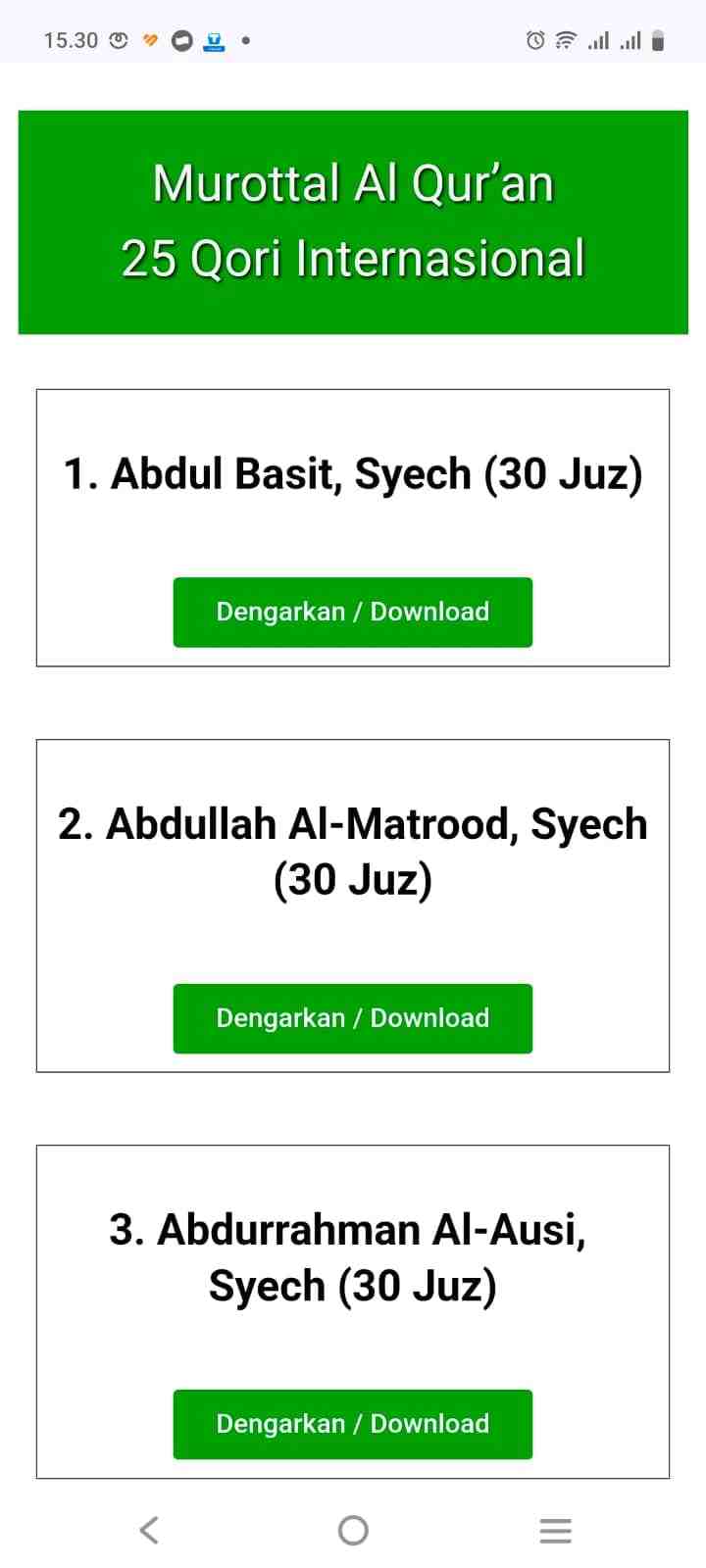Viewport: 706px width, 1568px height.
Task: Go back with the system back button
Action: [149, 1530]
